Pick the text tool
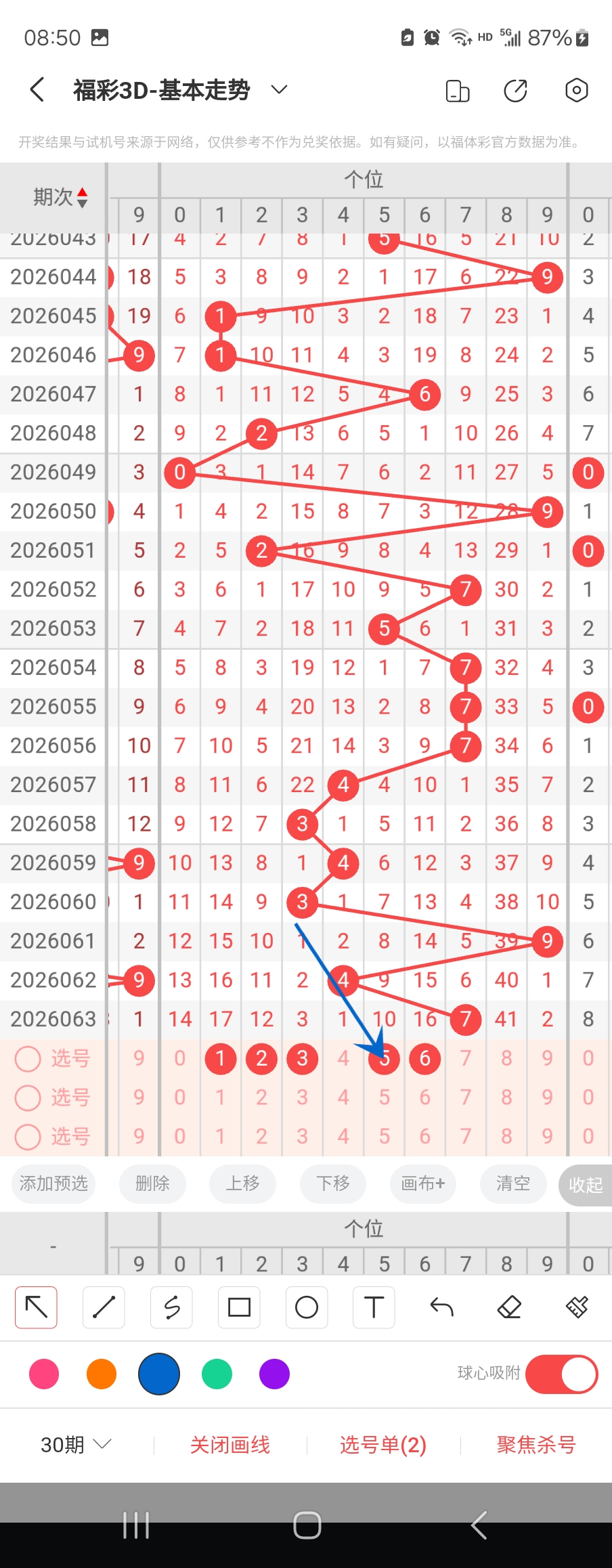This screenshot has height=1568, width=612. pyautogui.click(x=374, y=1307)
